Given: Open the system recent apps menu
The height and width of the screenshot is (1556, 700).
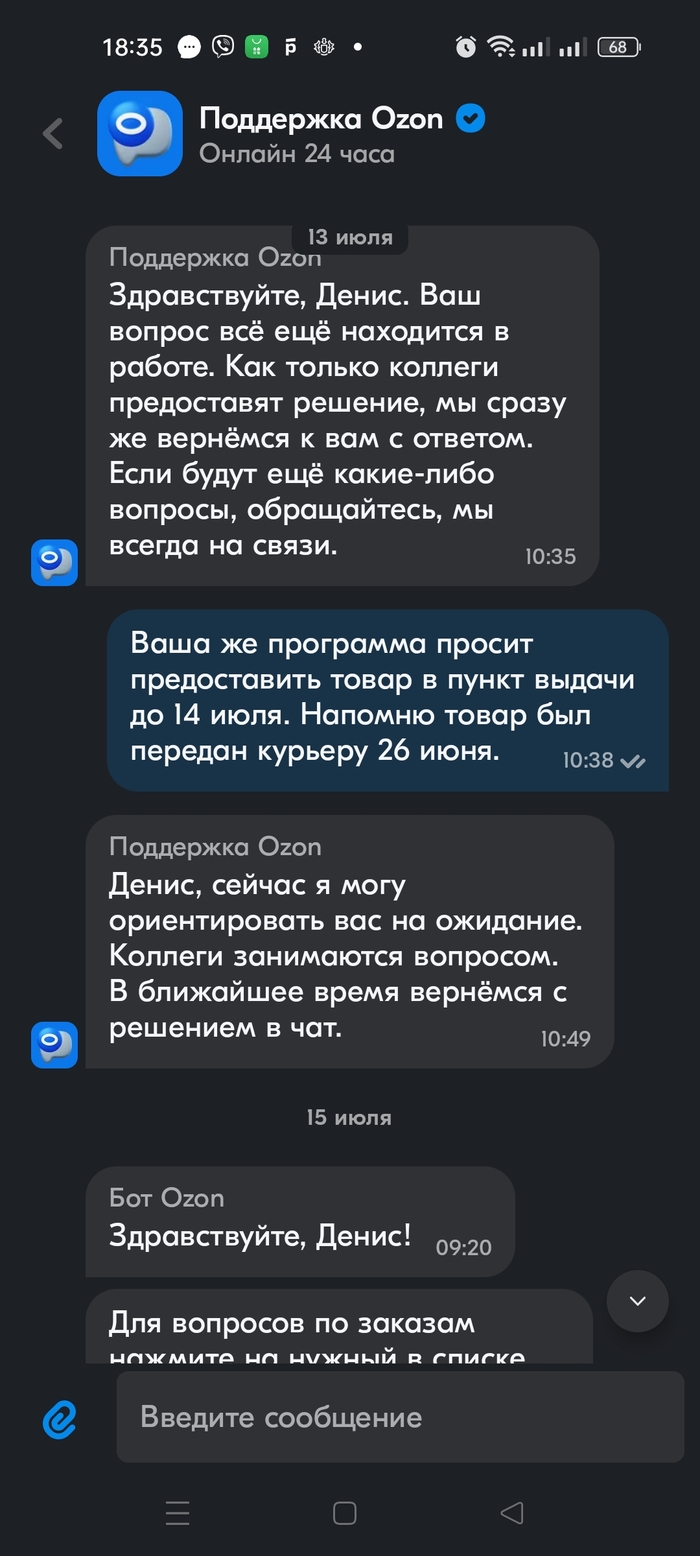Looking at the screenshot, I should 177,1513.
